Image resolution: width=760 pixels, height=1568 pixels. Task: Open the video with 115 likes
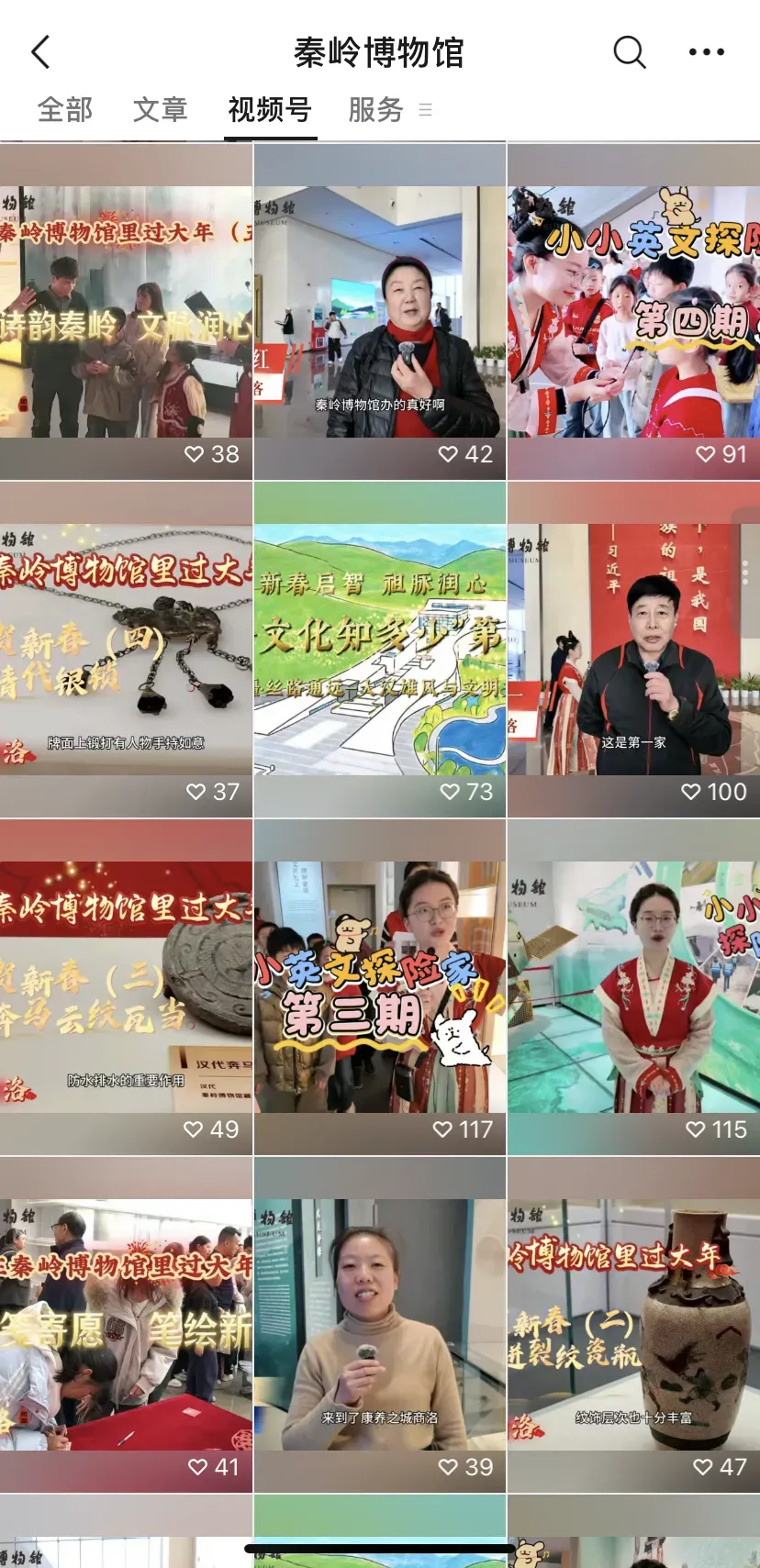[x=633, y=987]
